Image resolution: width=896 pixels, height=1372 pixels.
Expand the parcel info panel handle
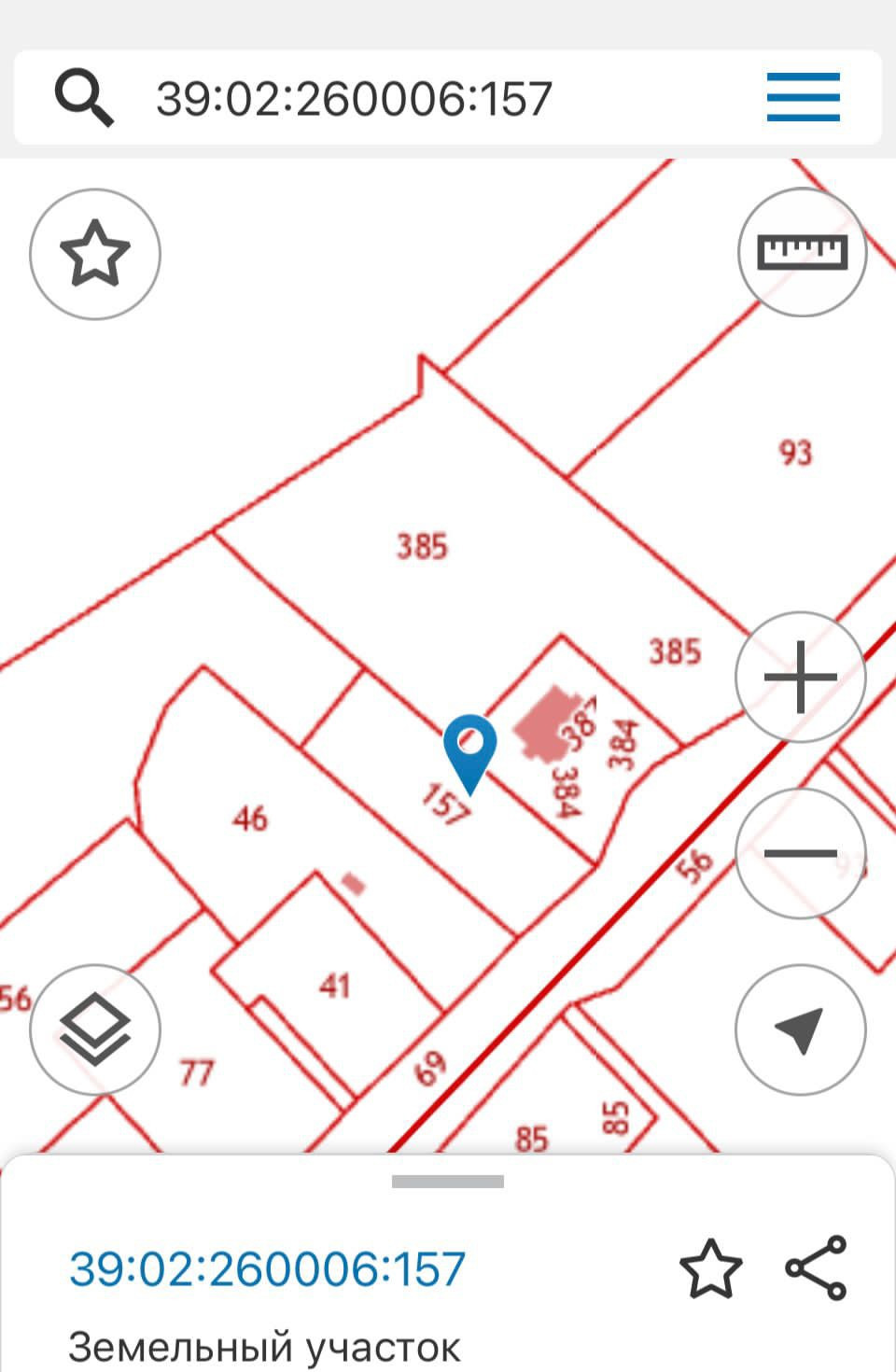[448, 1182]
